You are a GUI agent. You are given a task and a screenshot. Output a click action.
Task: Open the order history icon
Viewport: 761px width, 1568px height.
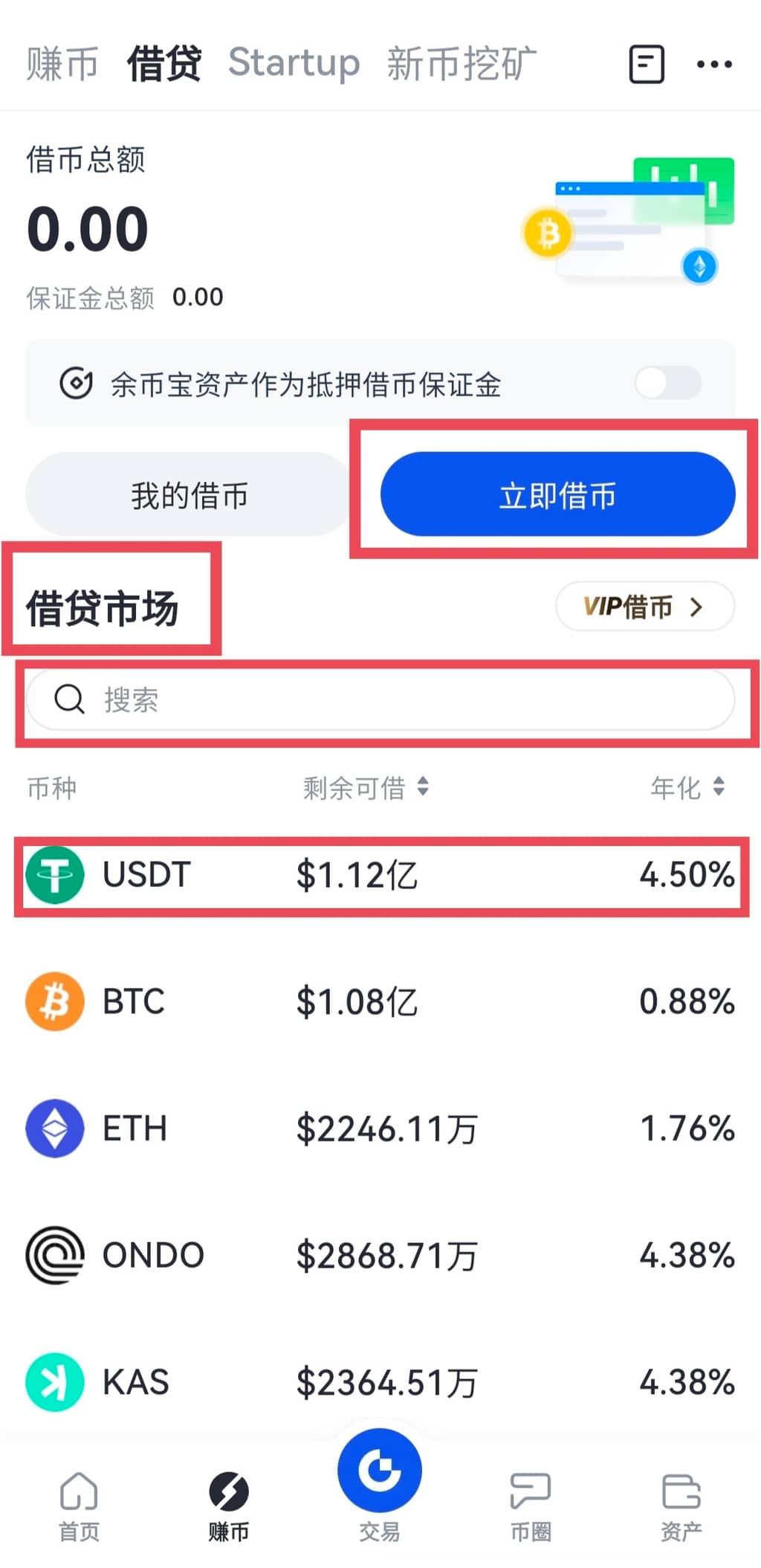646,64
